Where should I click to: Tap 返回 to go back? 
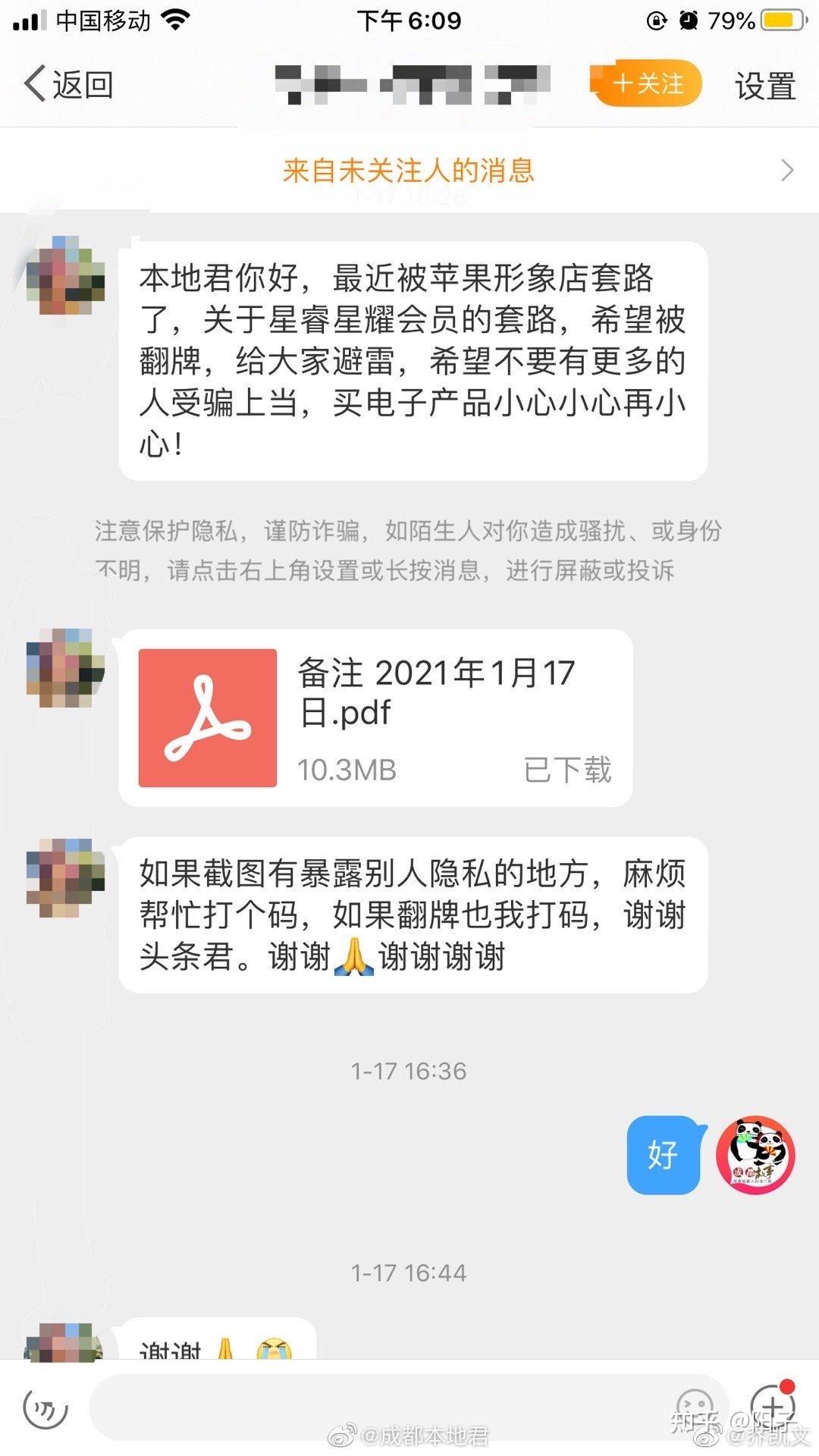68,84
